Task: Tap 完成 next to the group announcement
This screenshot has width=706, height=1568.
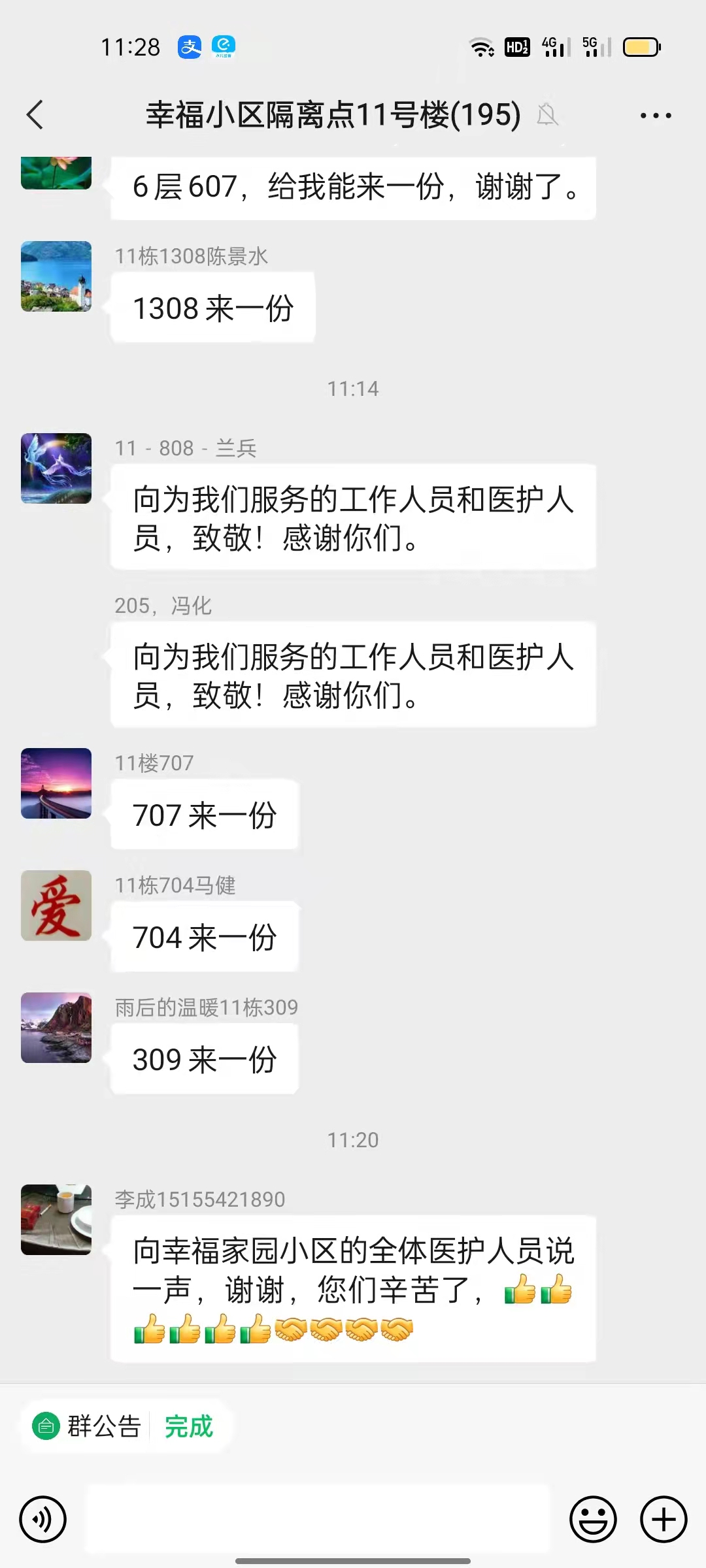Action: pos(188,1426)
